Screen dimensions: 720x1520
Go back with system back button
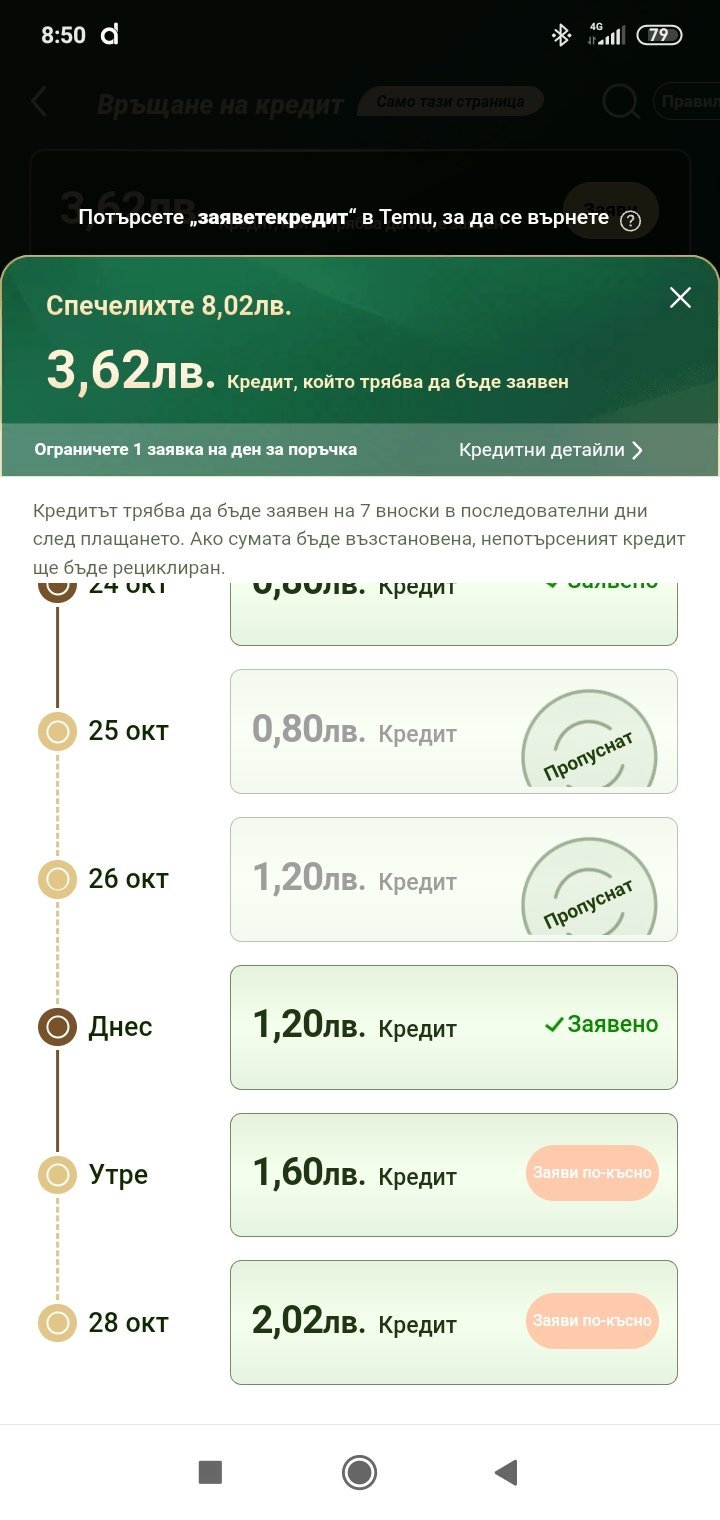point(506,1472)
